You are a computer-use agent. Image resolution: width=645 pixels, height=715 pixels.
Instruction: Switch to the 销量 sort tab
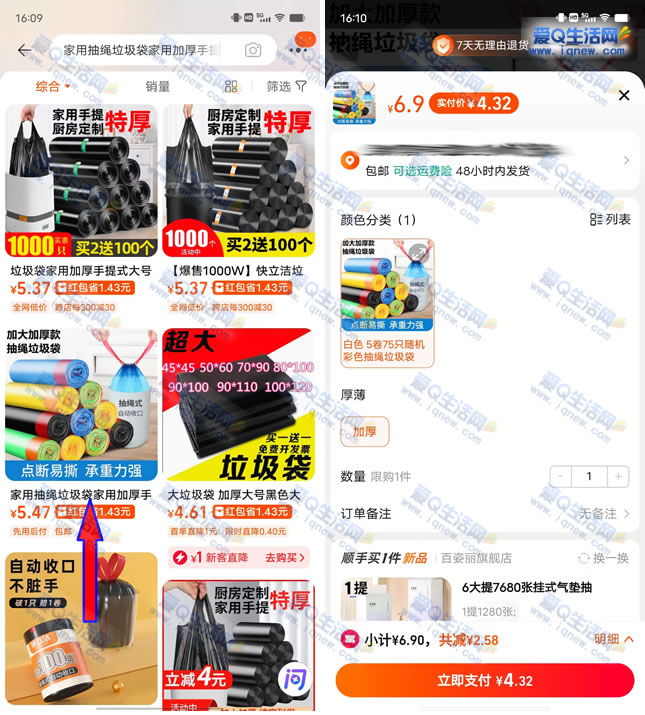click(157, 87)
